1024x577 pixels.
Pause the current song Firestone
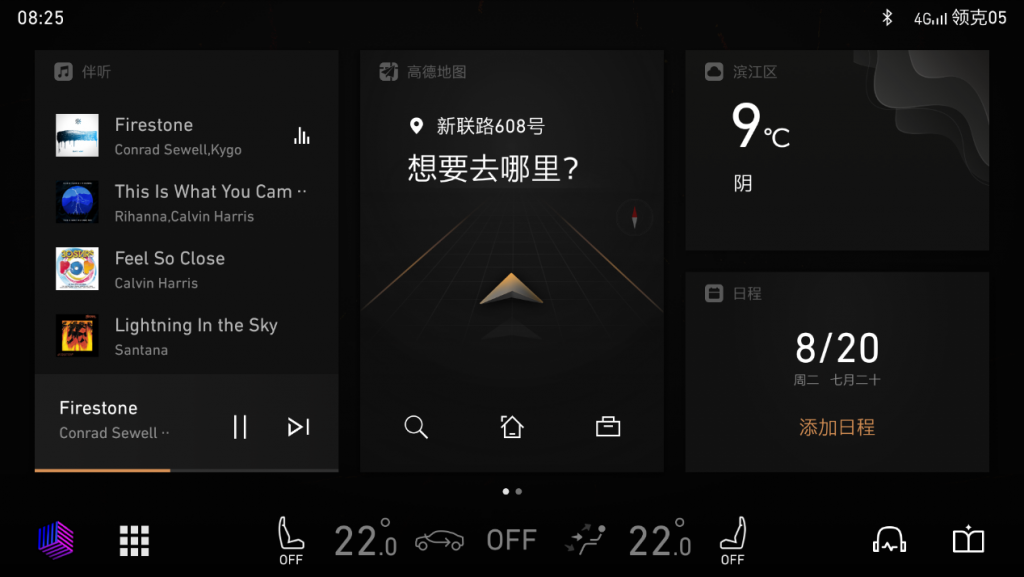pyautogui.click(x=240, y=427)
